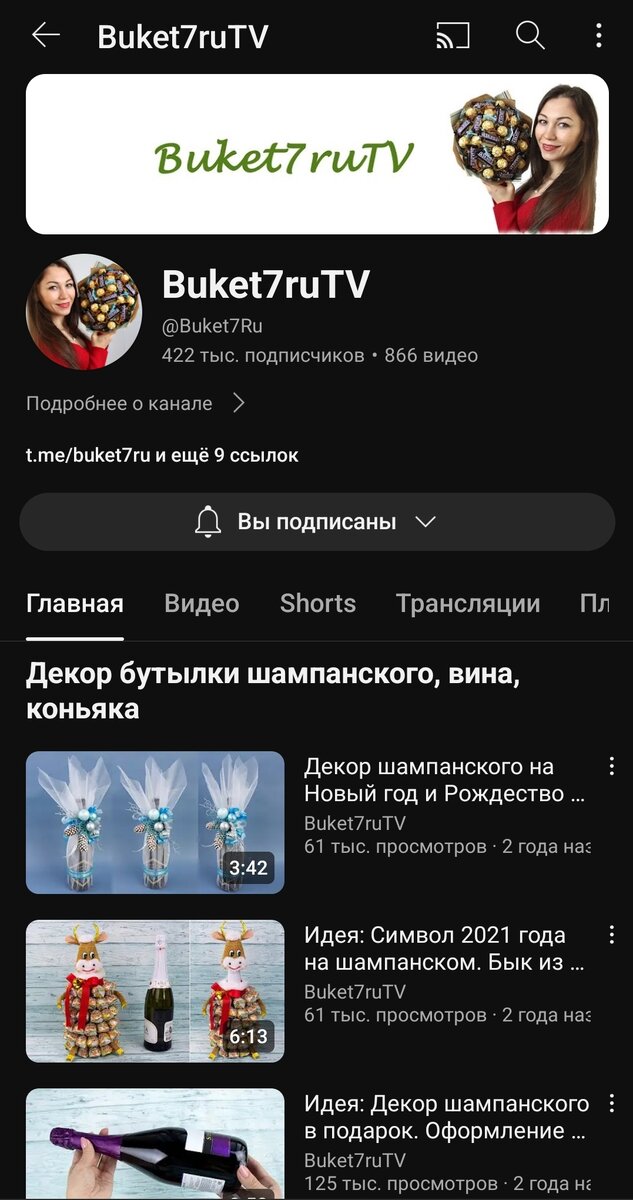Switch to the Трансляции tab
The height and width of the screenshot is (1200, 633).
click(x=467, y=604)
